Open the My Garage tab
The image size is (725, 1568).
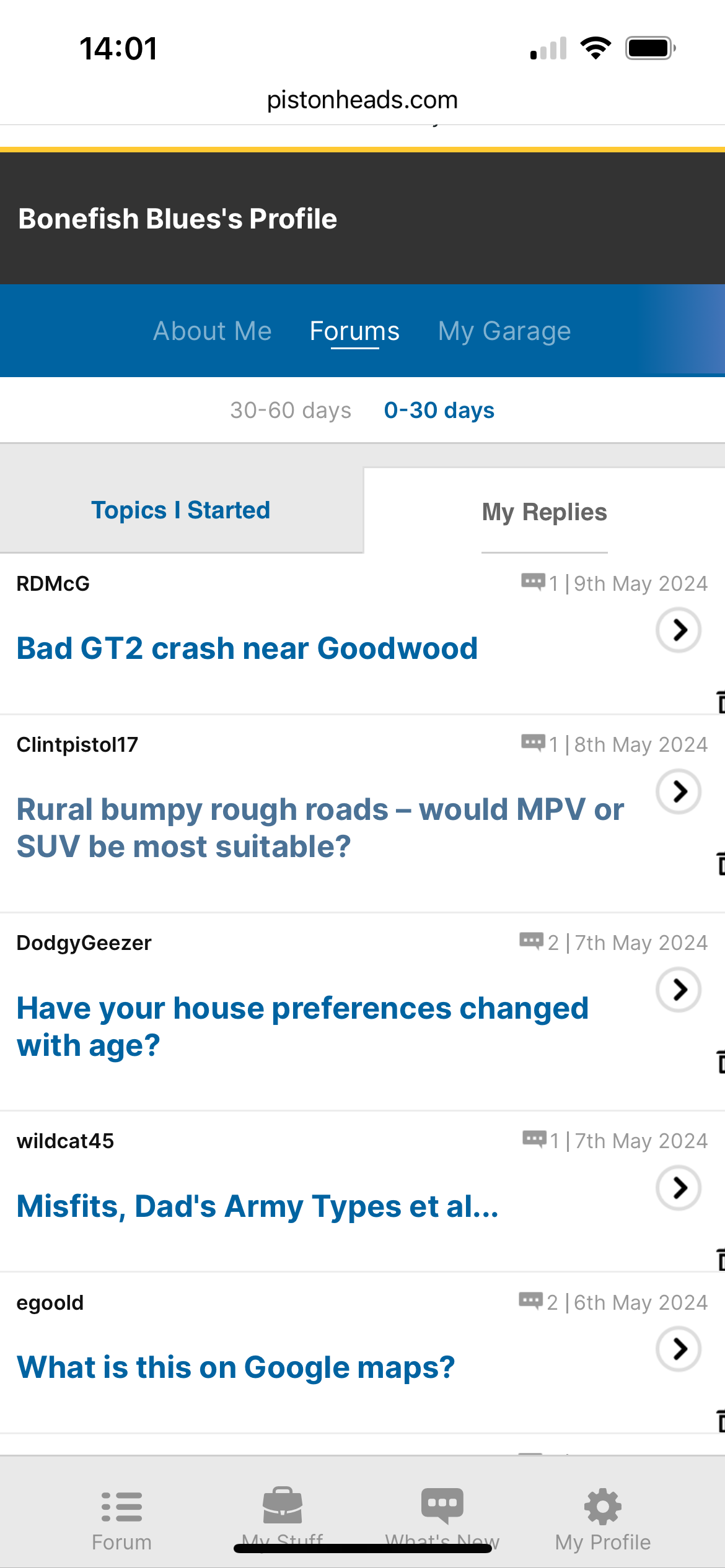coord(504,331)
